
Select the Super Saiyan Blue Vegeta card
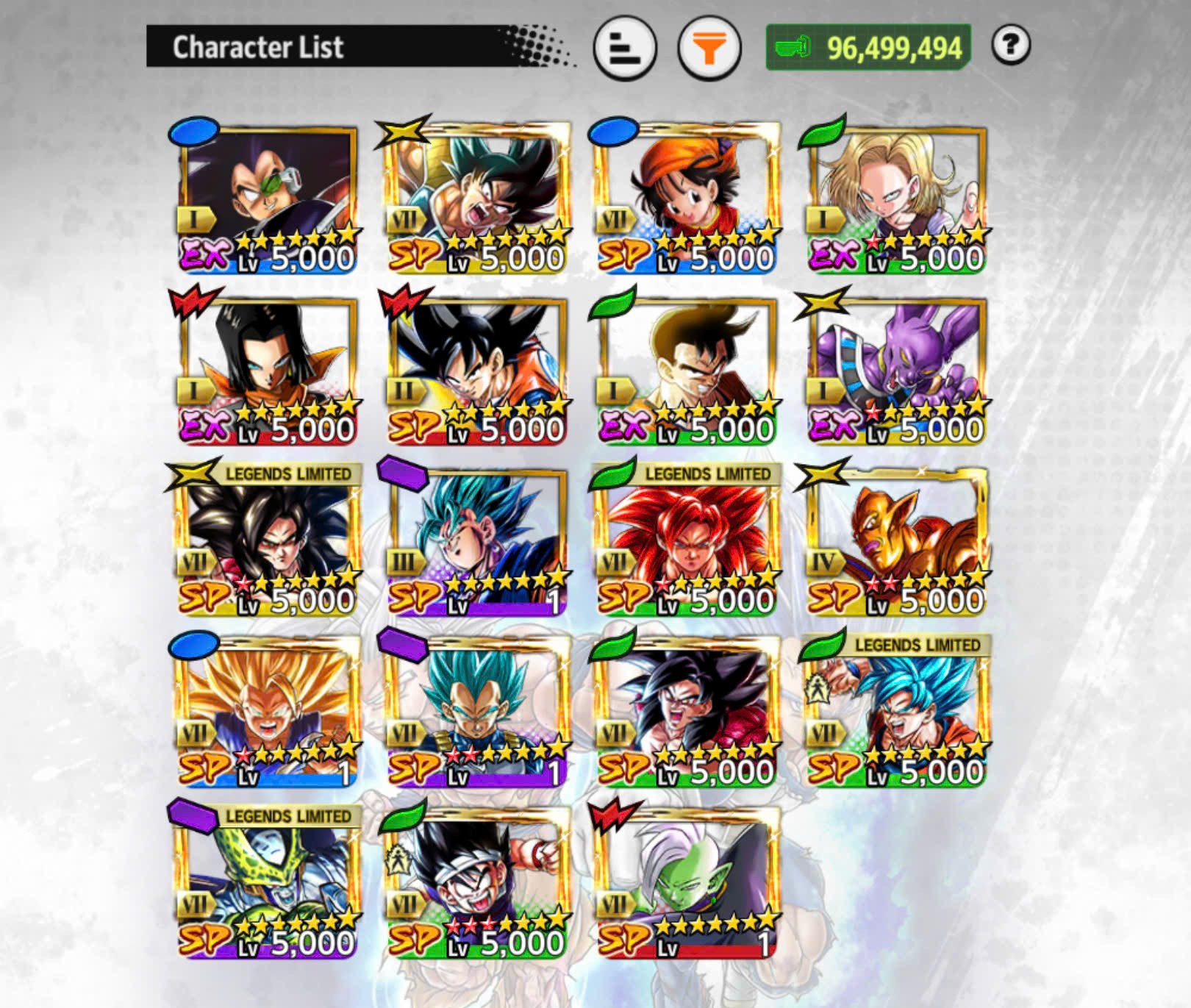477,712
